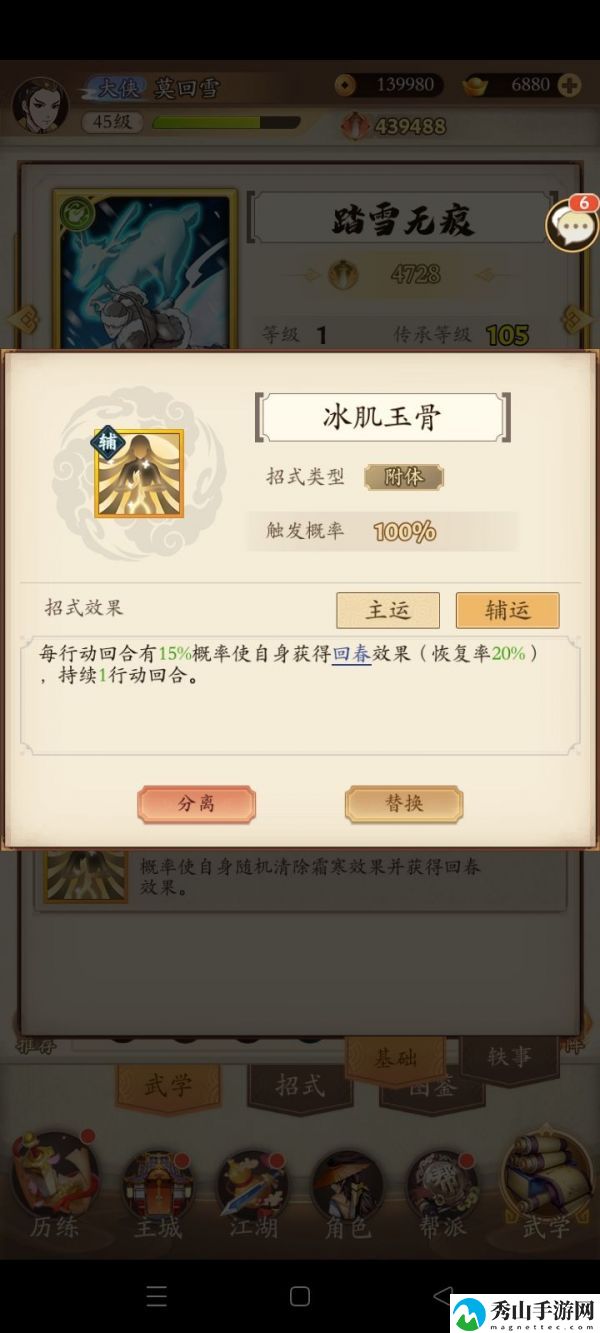
Task: Open the 轶事 tab
Action: pos(508,1056)
